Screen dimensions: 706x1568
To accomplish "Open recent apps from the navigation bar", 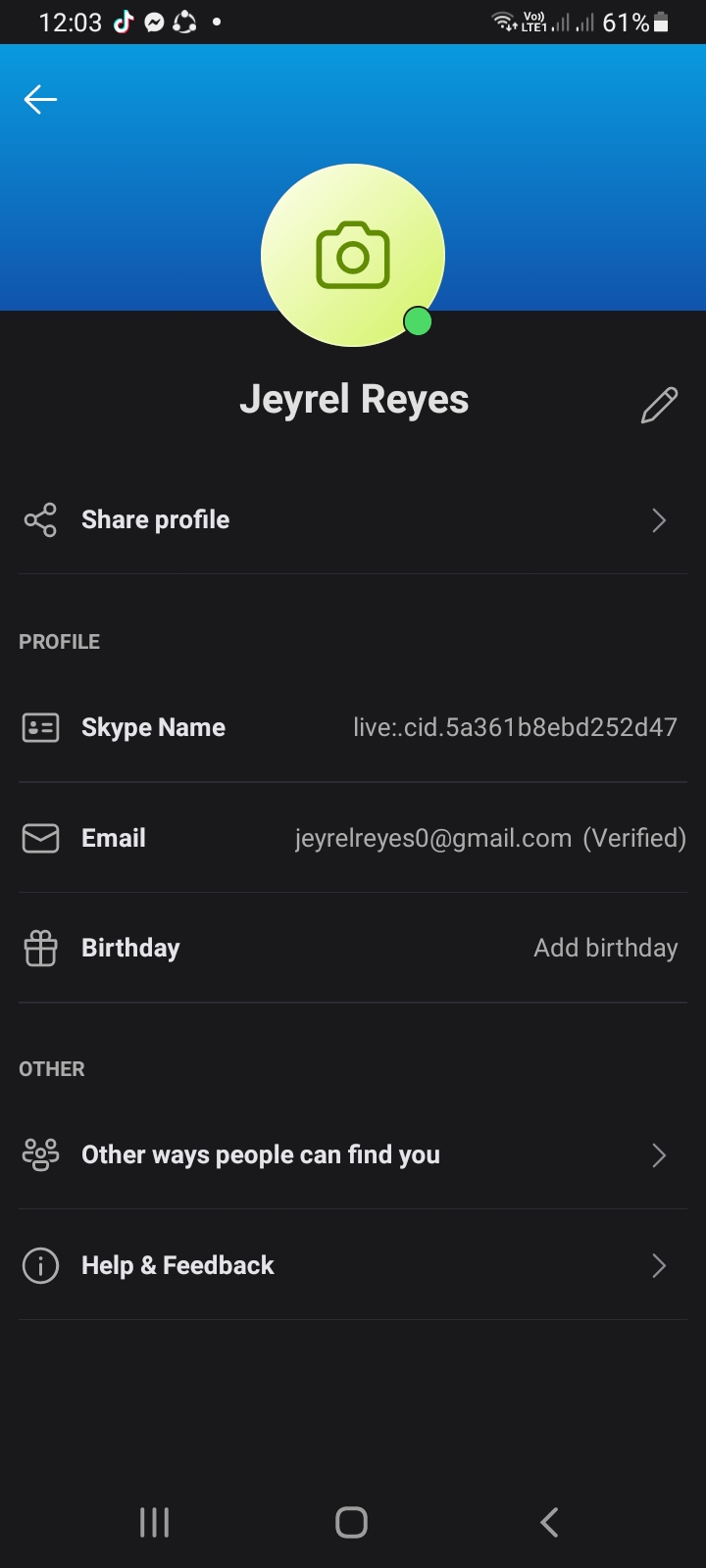I will tap(154, 1522).
